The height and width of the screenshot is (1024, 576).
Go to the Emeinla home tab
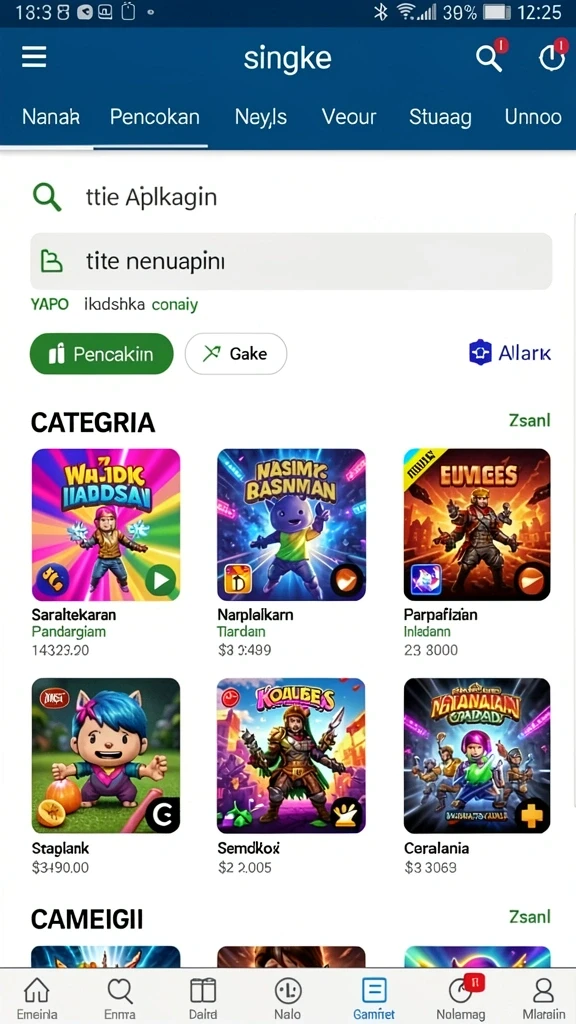pyautogui.click(x=37, y=998)
